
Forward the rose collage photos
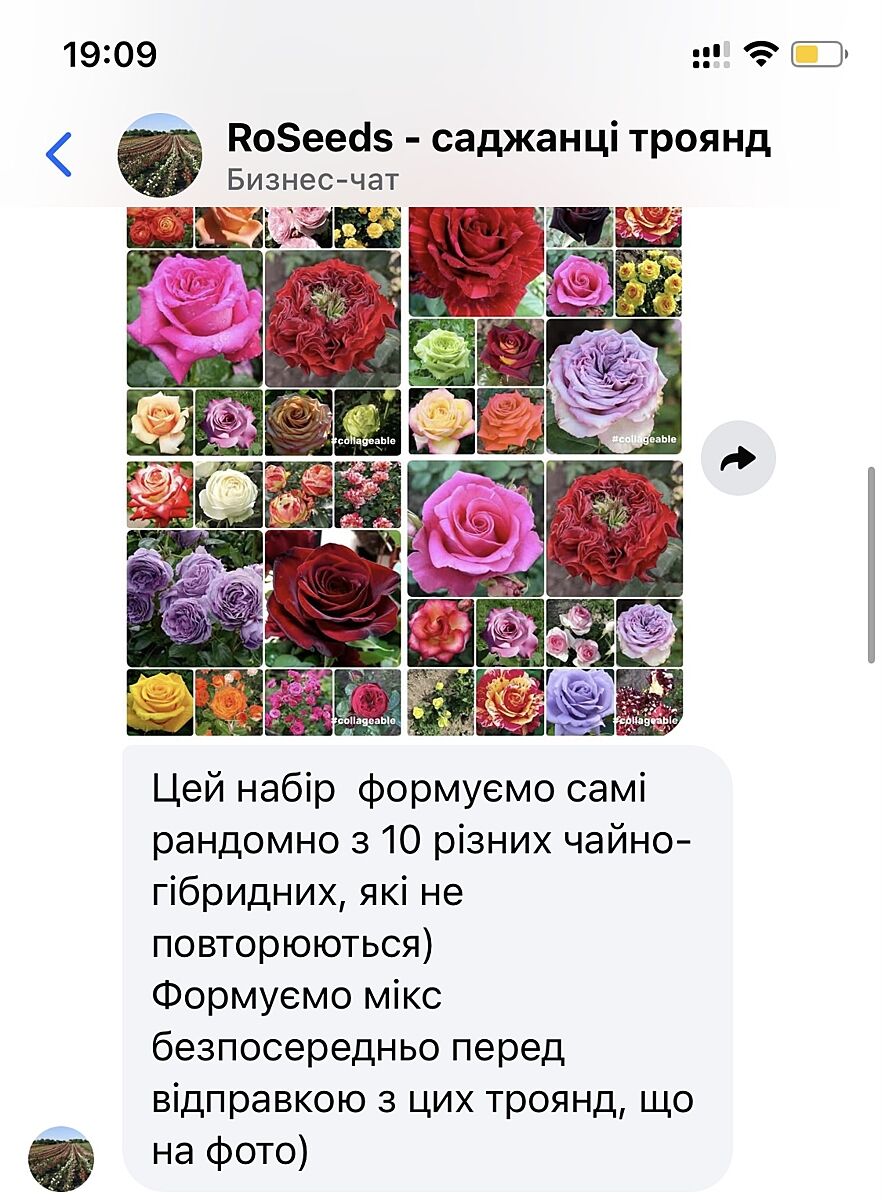point(738,458)
